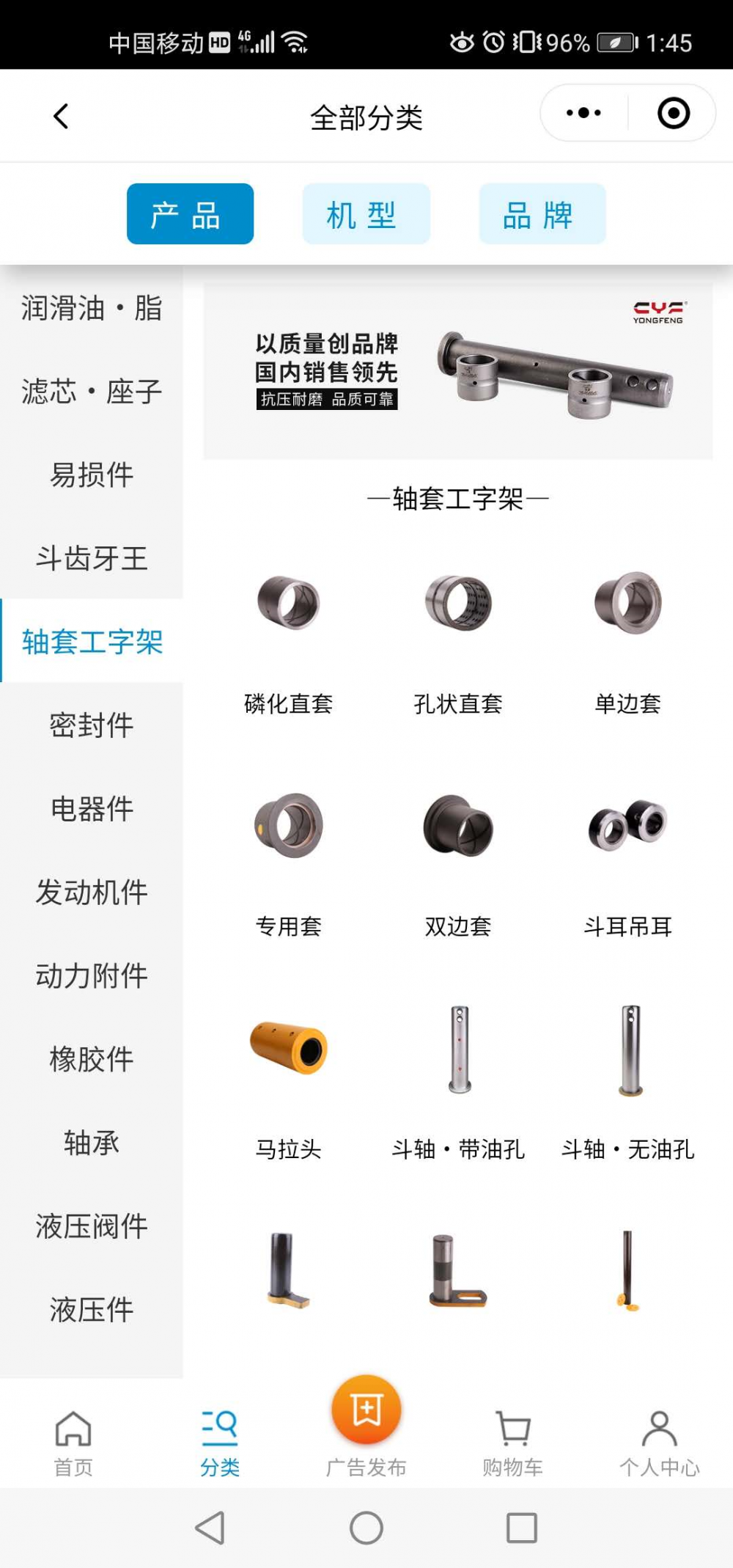Image resolution: width=733 pixels, height=1568 pixels.
Task: Close the mini program with circle icon
Action: pyautogui.click(x=673, y=113)
